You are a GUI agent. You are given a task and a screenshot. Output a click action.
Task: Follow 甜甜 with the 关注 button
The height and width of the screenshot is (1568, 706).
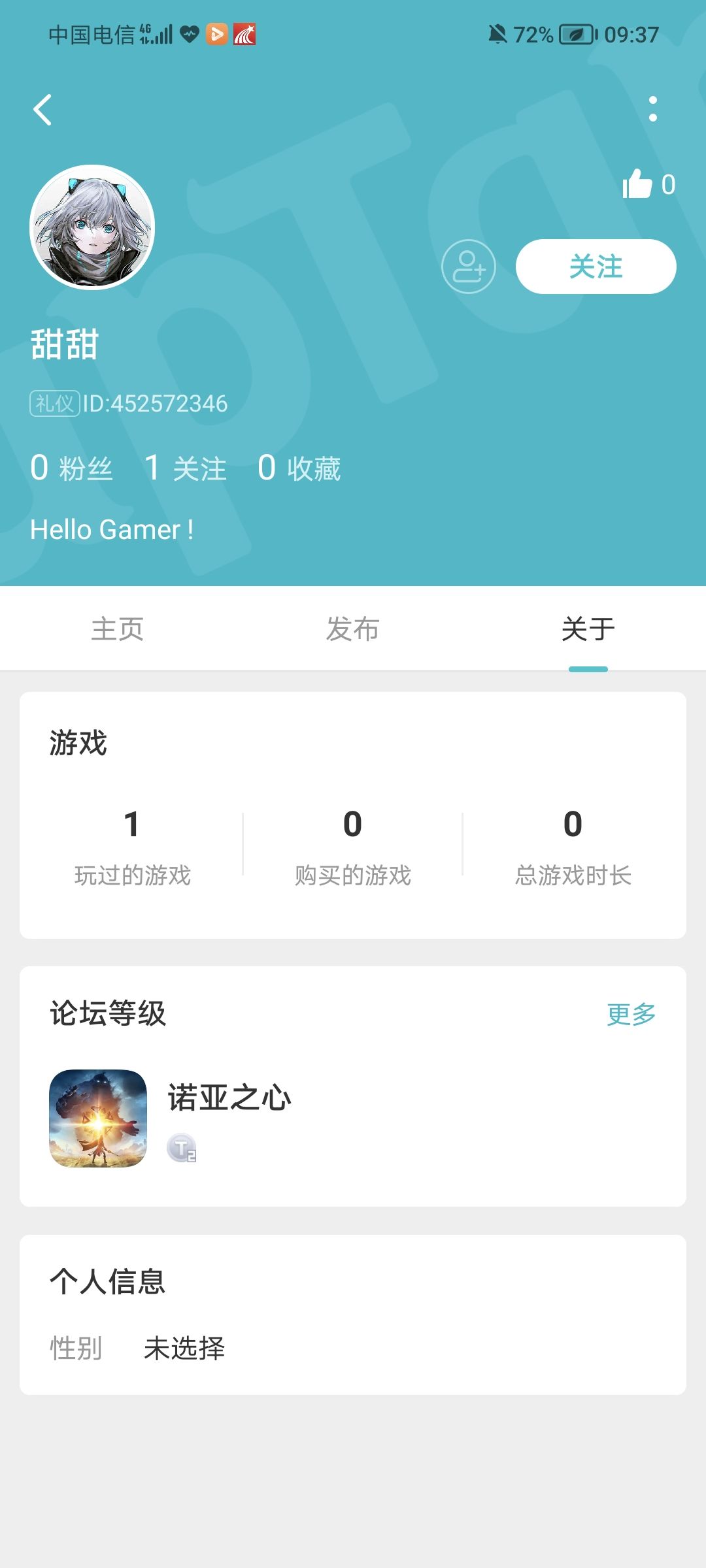[596, 267]
